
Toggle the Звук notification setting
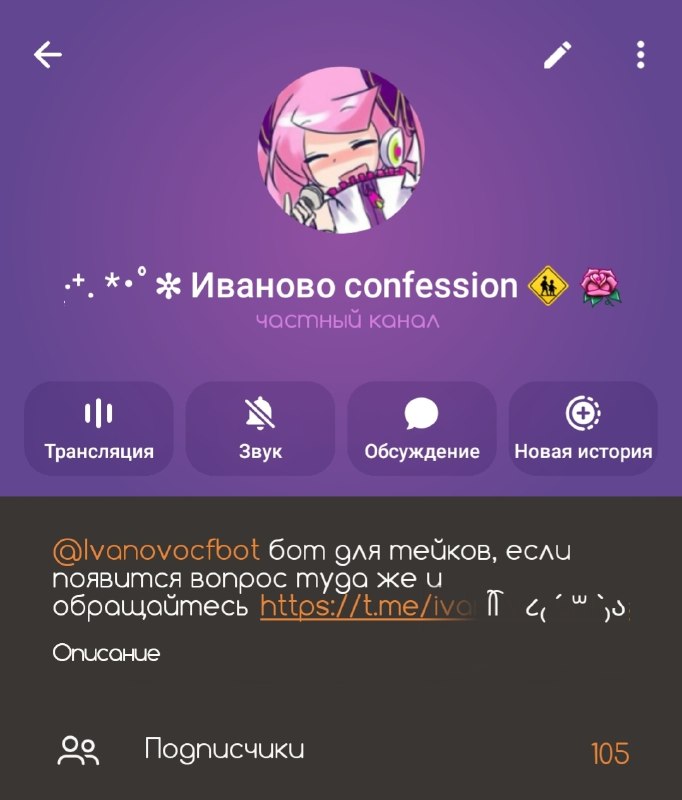tap(260, 429)
